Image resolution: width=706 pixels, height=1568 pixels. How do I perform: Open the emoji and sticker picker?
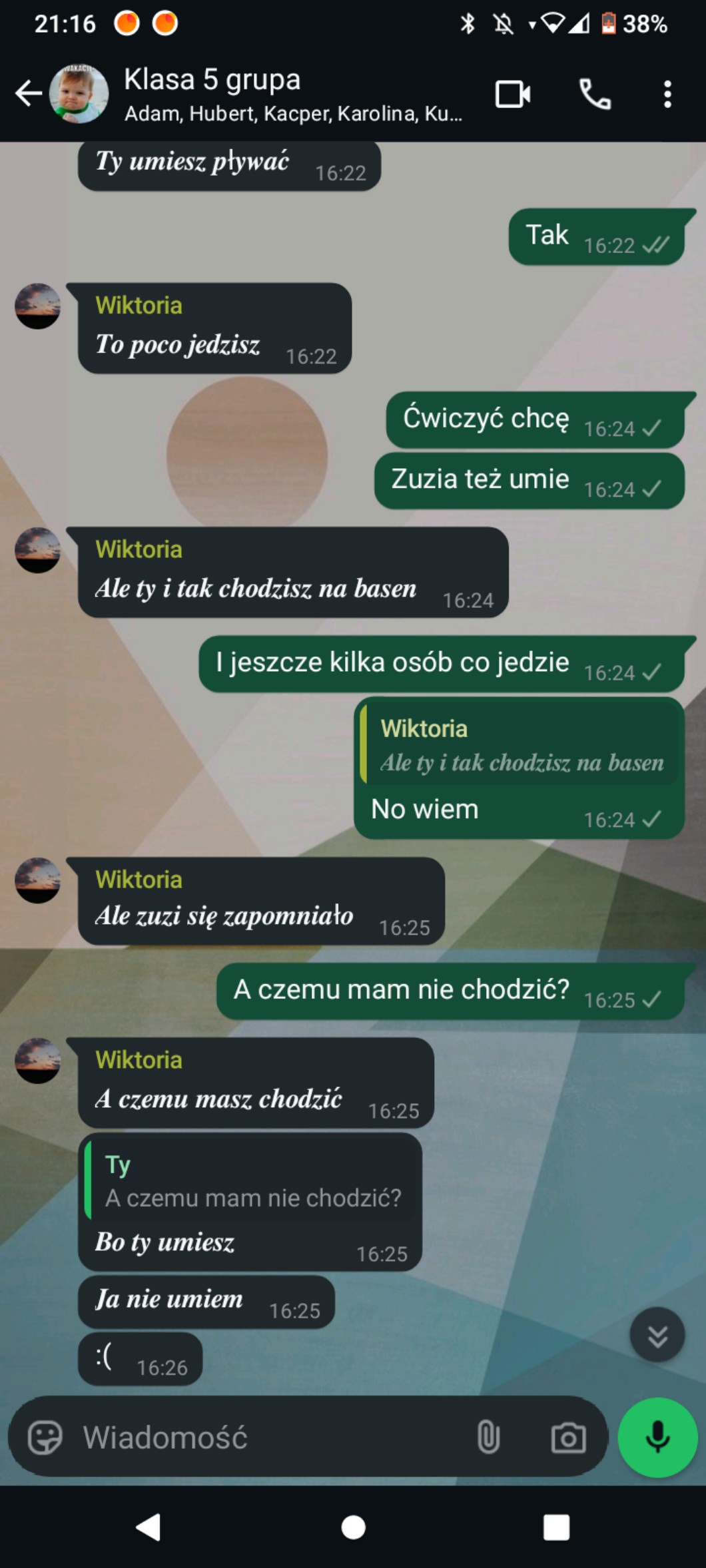click(x=45, y=1437)
